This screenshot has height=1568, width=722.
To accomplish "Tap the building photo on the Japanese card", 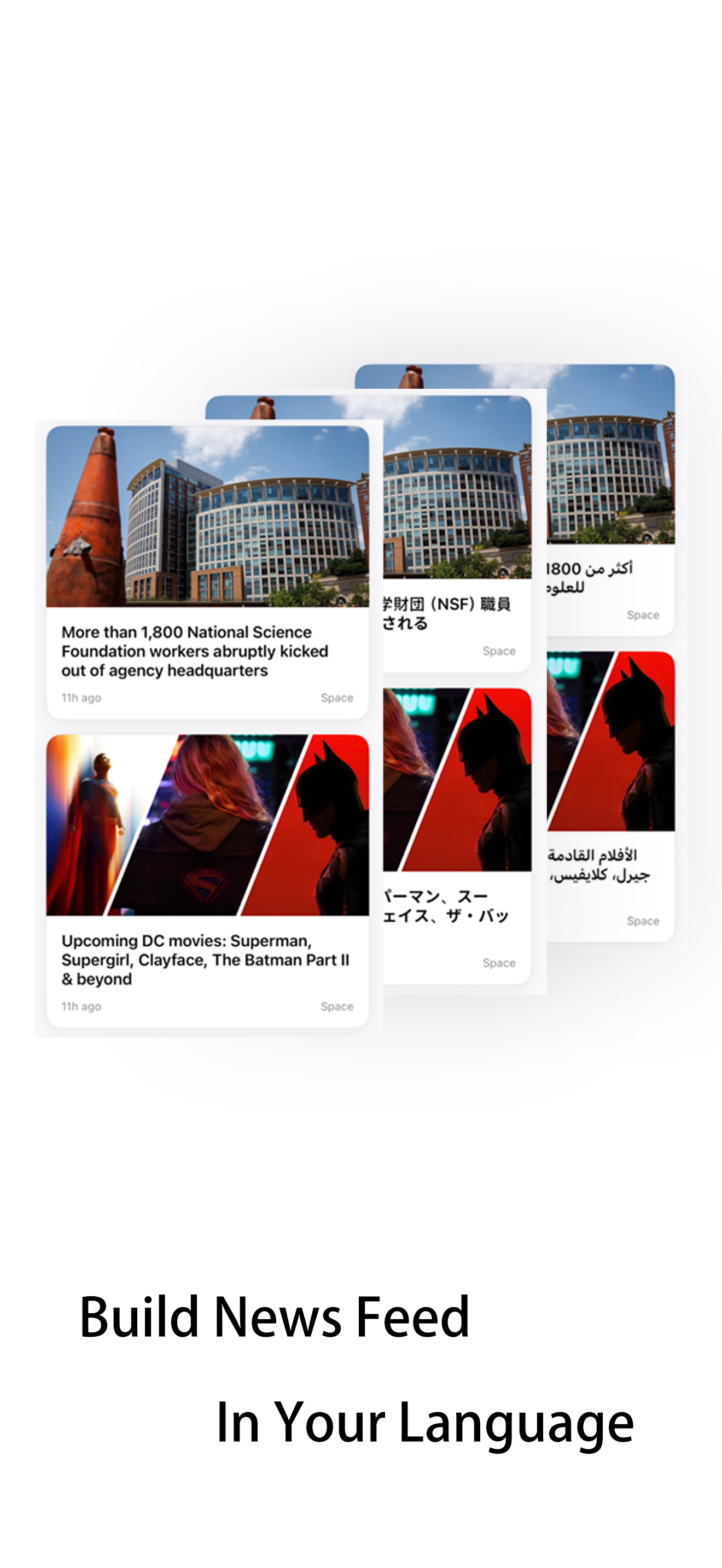I will (457, 487).
